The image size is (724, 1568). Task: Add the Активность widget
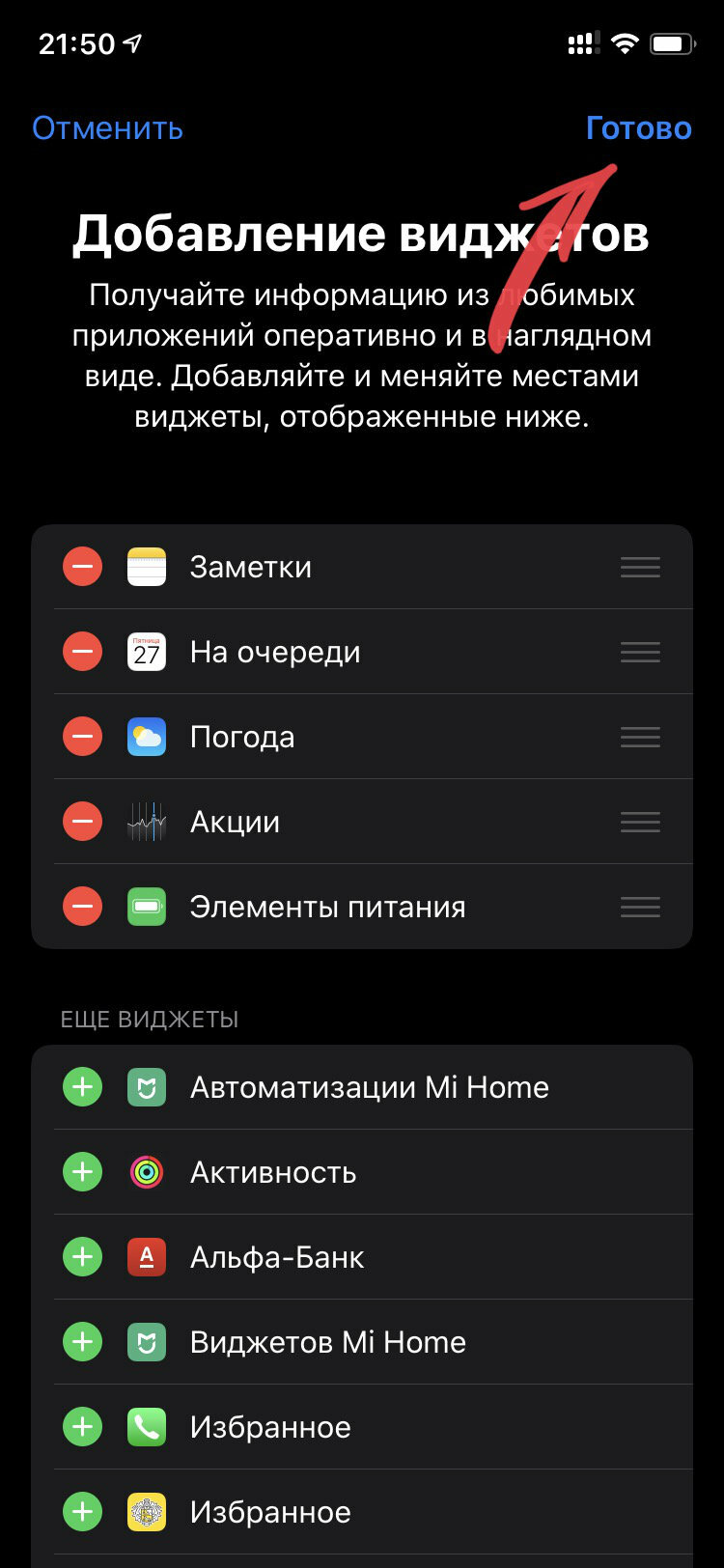(83, 1172)
